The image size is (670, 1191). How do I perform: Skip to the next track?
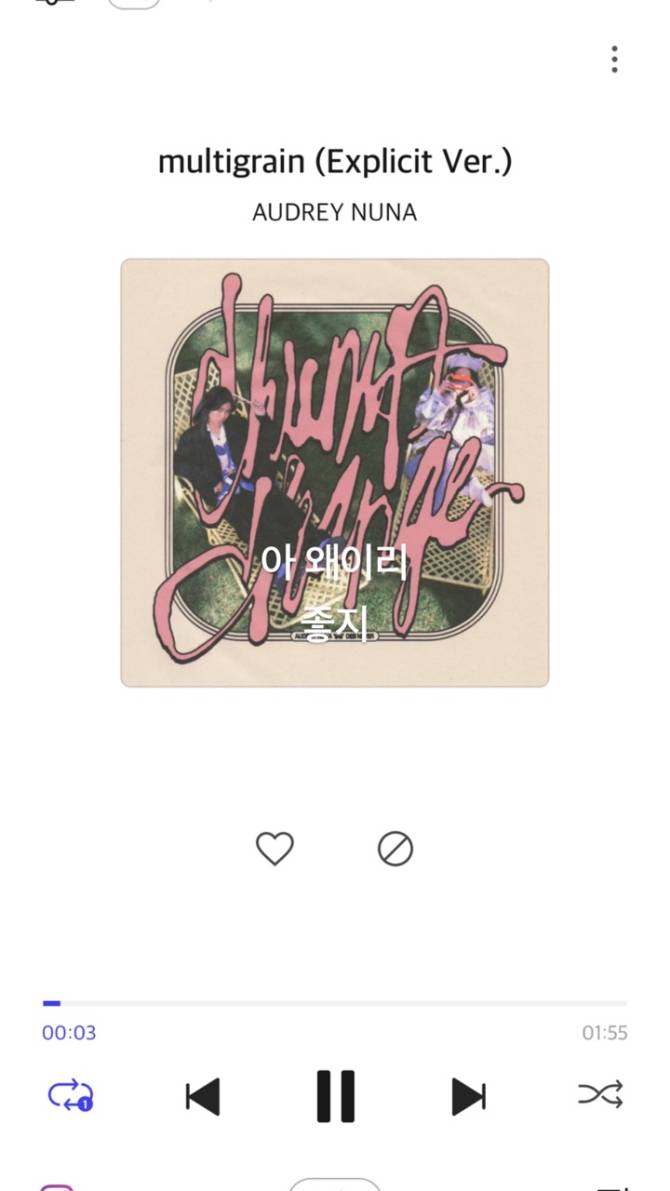point(468,1096)
